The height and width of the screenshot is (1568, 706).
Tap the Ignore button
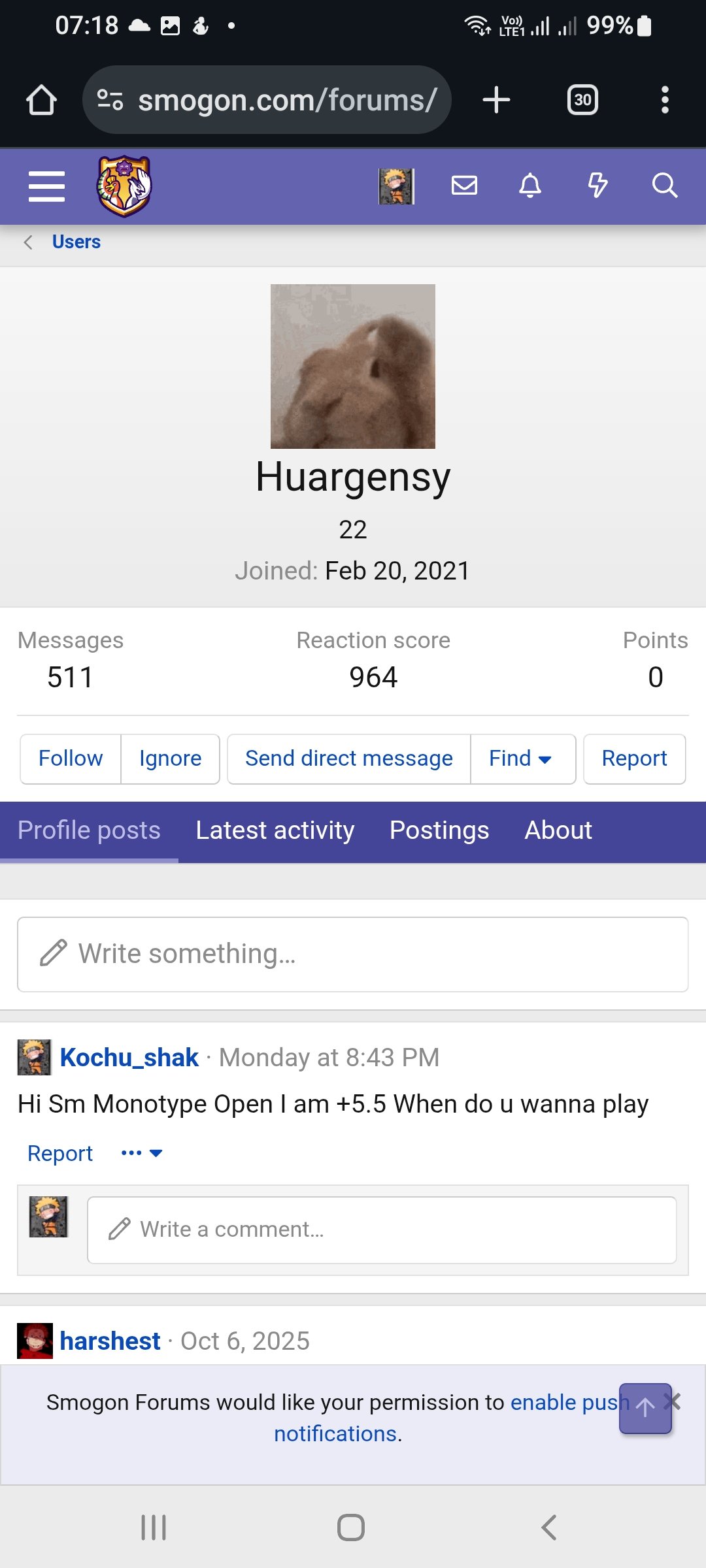[170, 759]
